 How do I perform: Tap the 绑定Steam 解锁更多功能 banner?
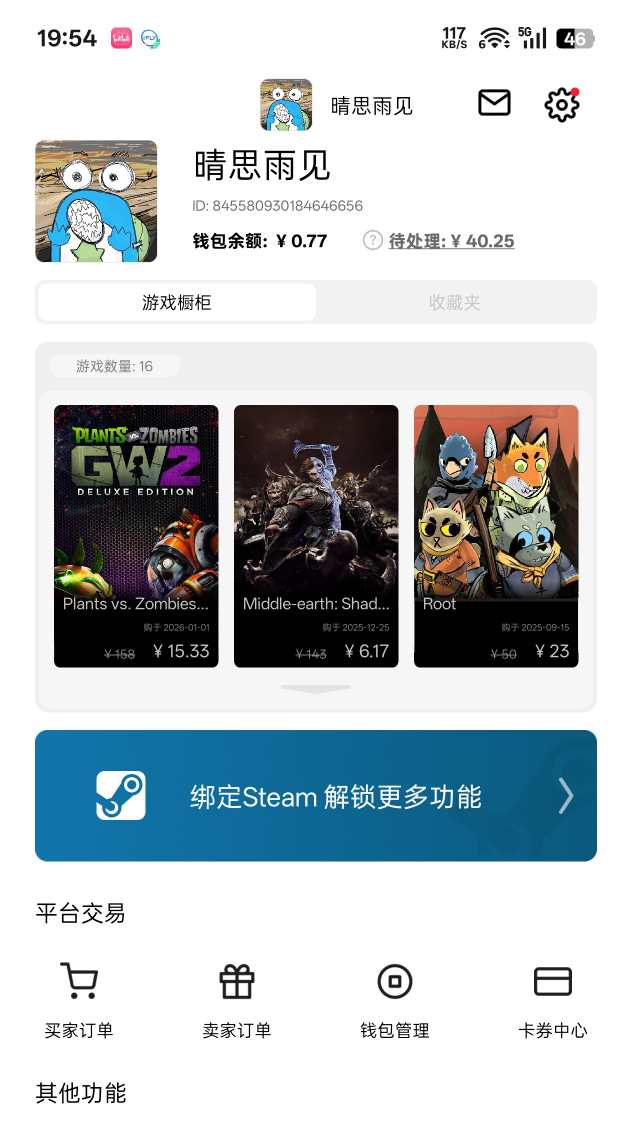pyautogui.click(x=316, y=796)
